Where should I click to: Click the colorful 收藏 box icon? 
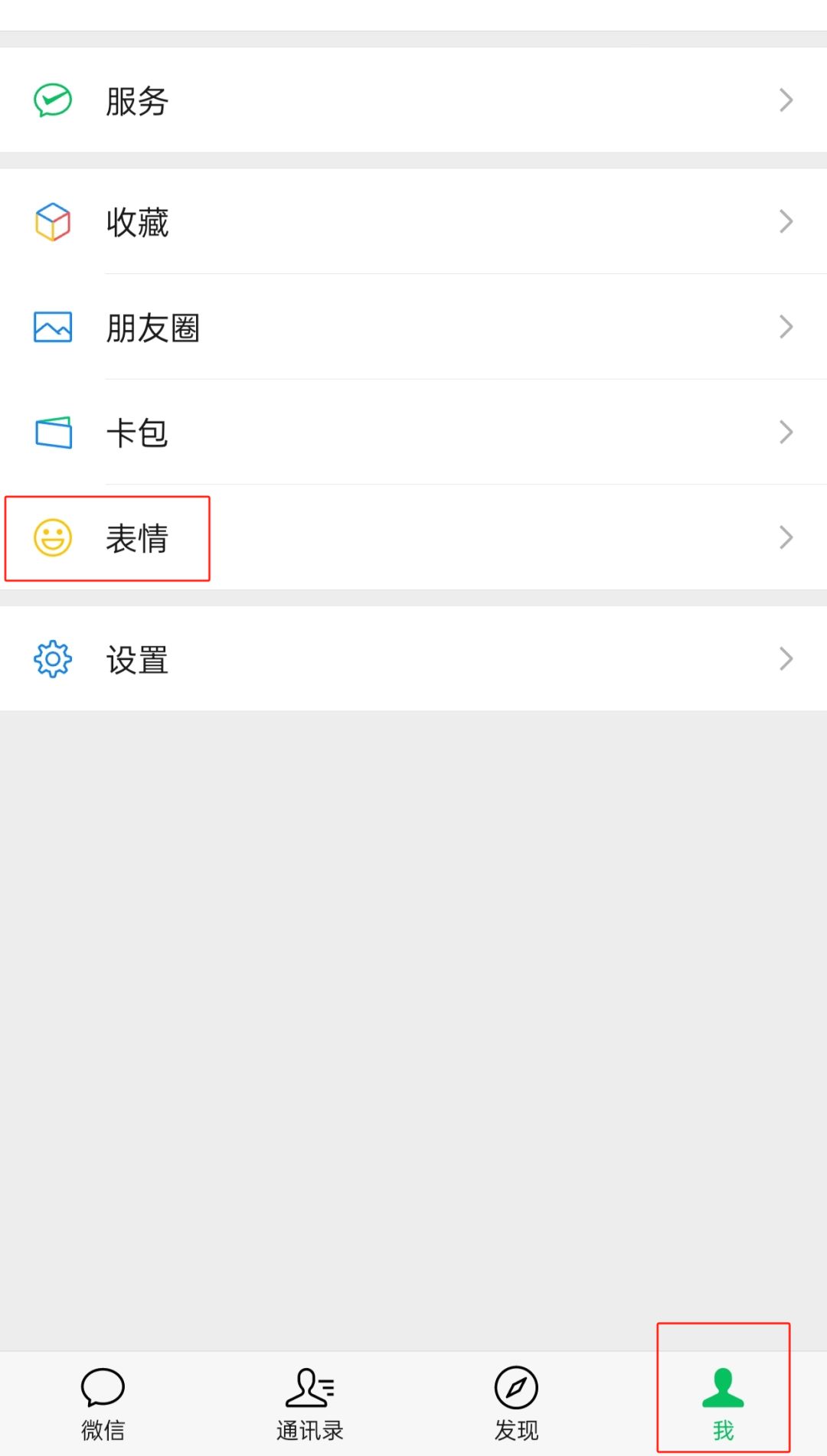coord(52,221)
